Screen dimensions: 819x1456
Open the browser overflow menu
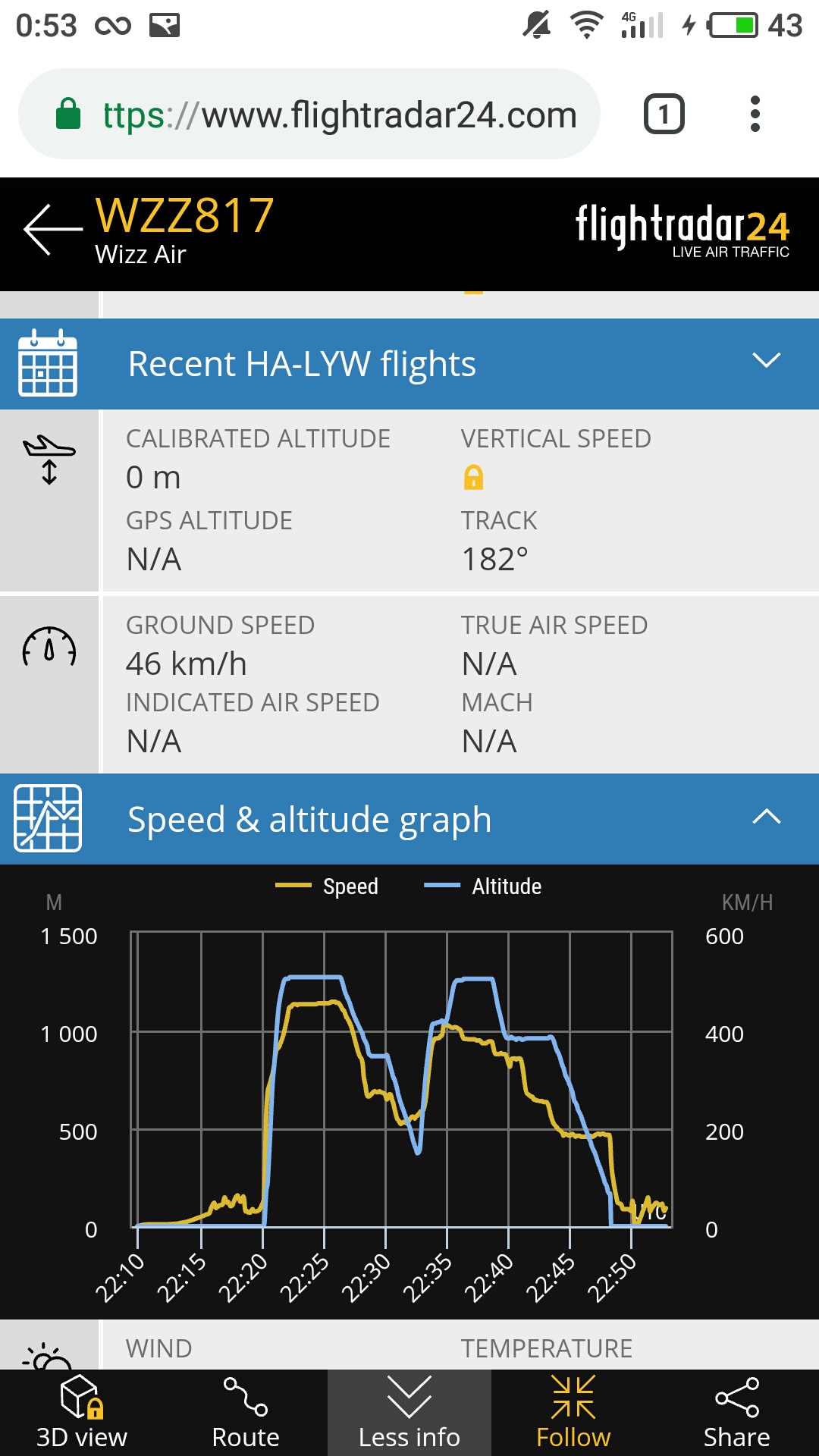coord(755,115)
